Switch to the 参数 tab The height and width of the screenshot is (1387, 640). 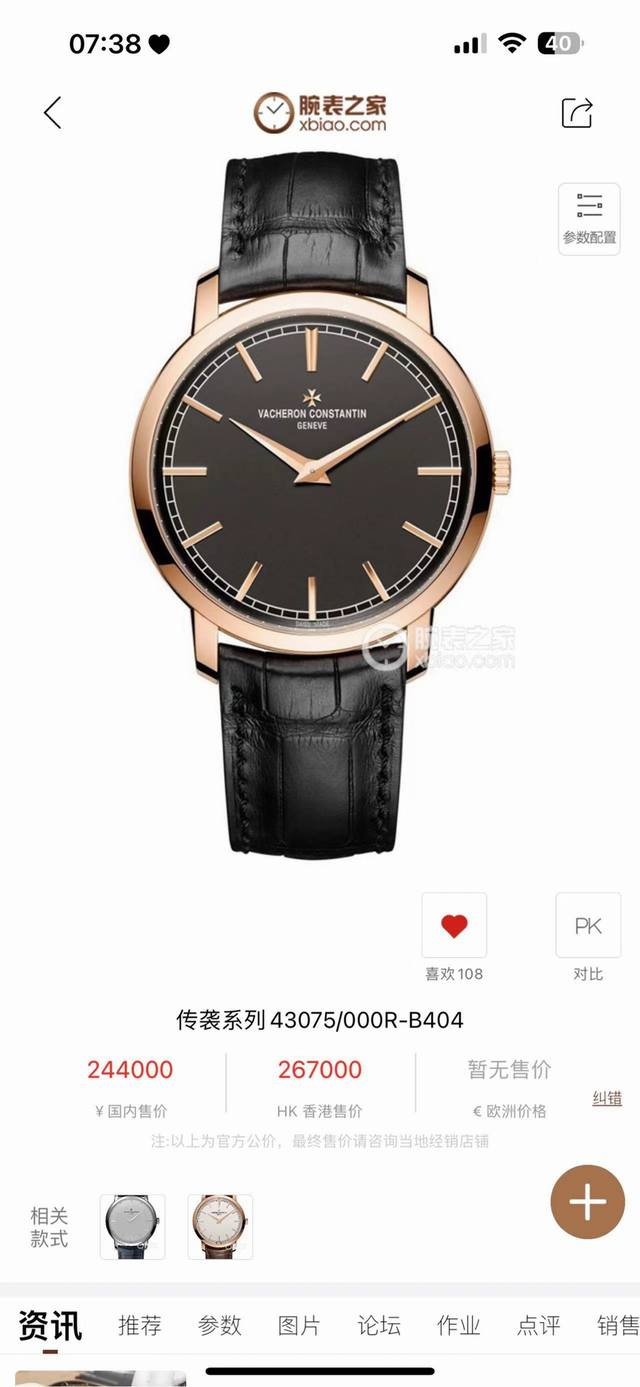point(220,1326)
